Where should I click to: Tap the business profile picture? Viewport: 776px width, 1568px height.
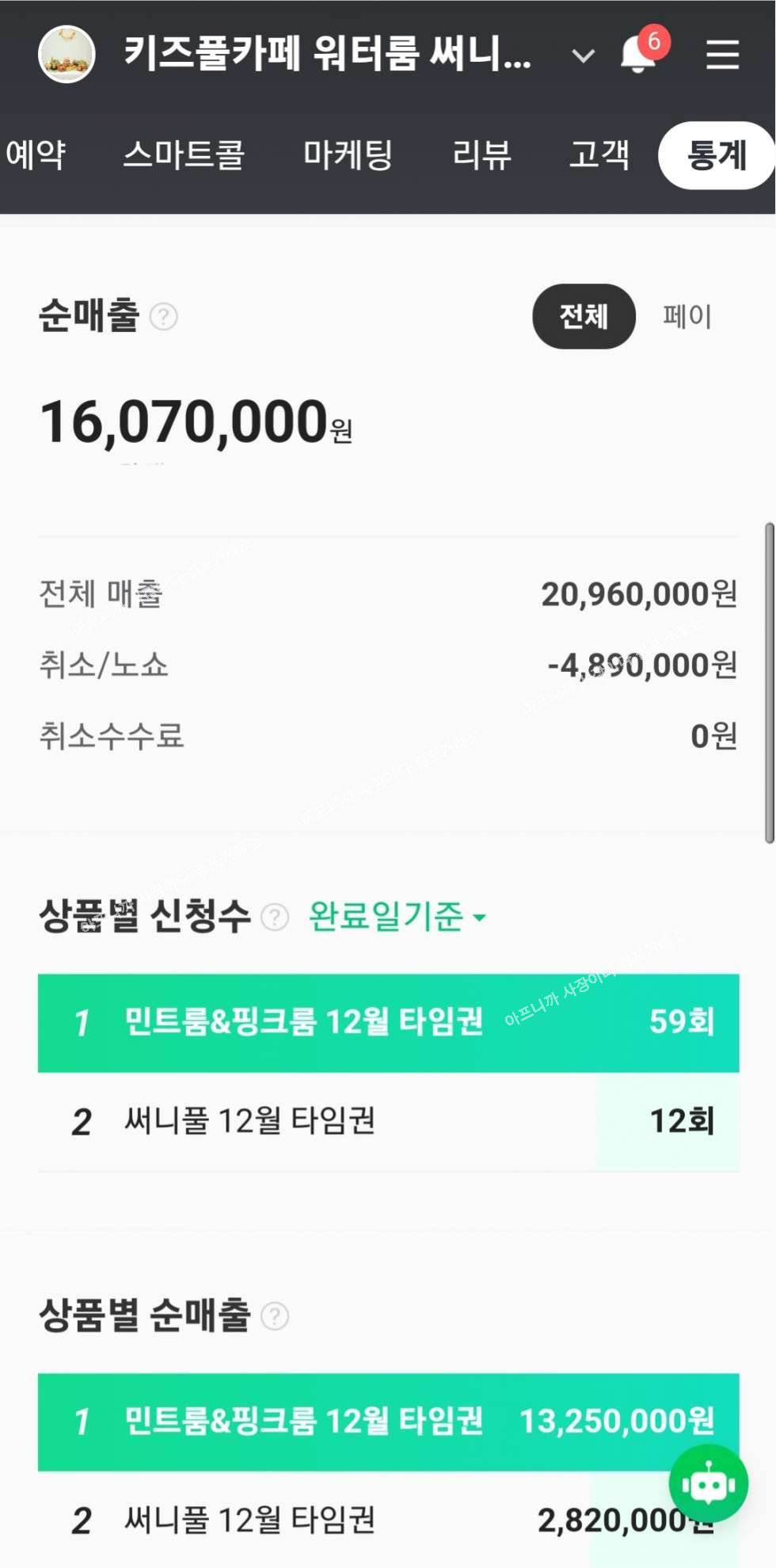coord(67,54)
